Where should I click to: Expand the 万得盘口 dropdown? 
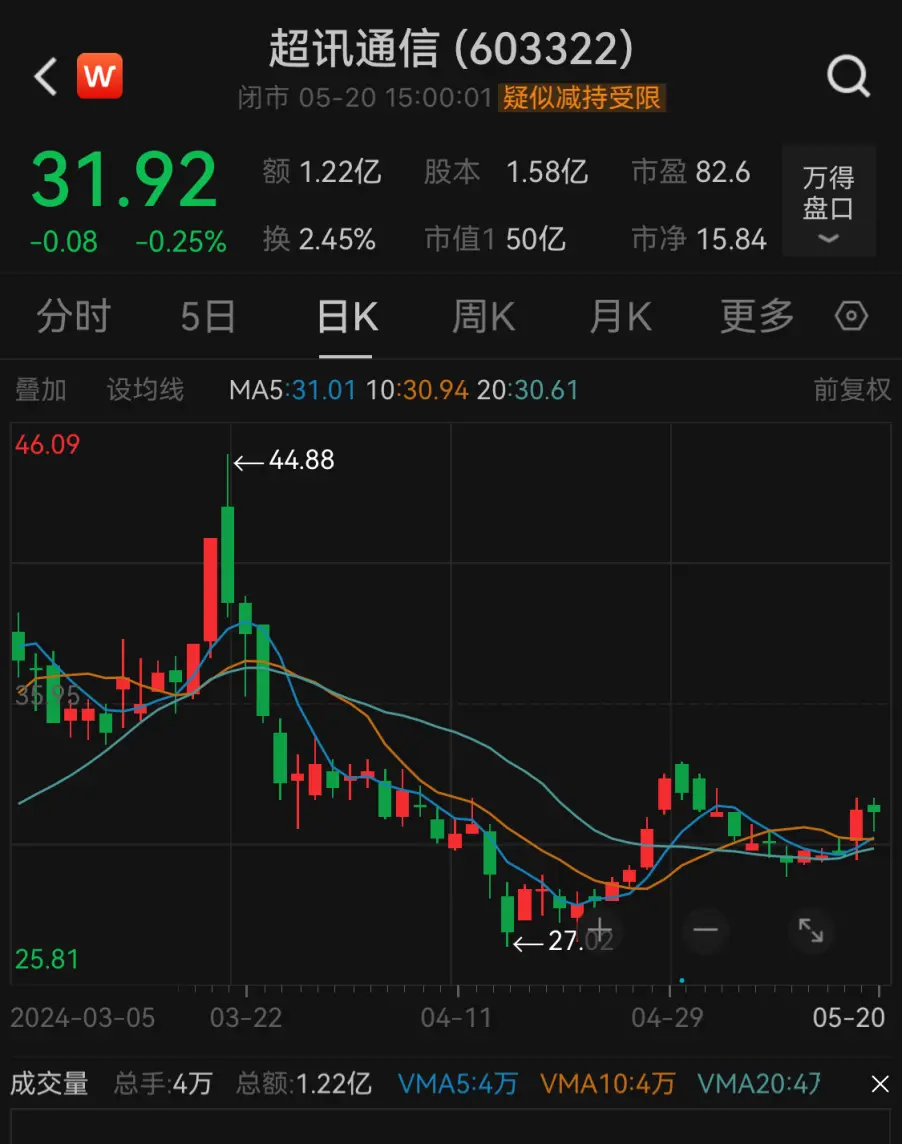(828, 201)
